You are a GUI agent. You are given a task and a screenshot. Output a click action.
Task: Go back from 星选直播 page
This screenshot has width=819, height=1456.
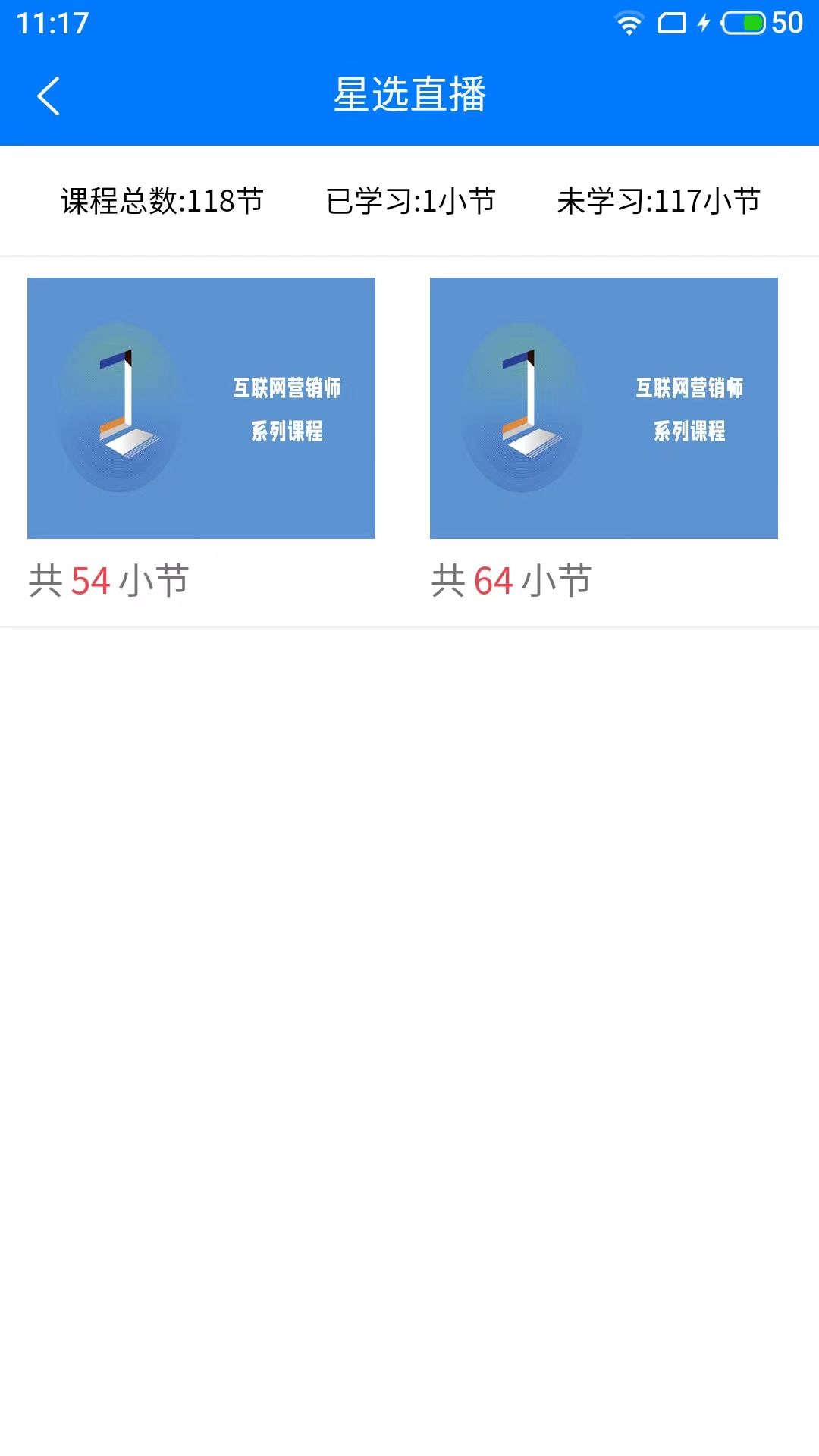coord(49,96)
